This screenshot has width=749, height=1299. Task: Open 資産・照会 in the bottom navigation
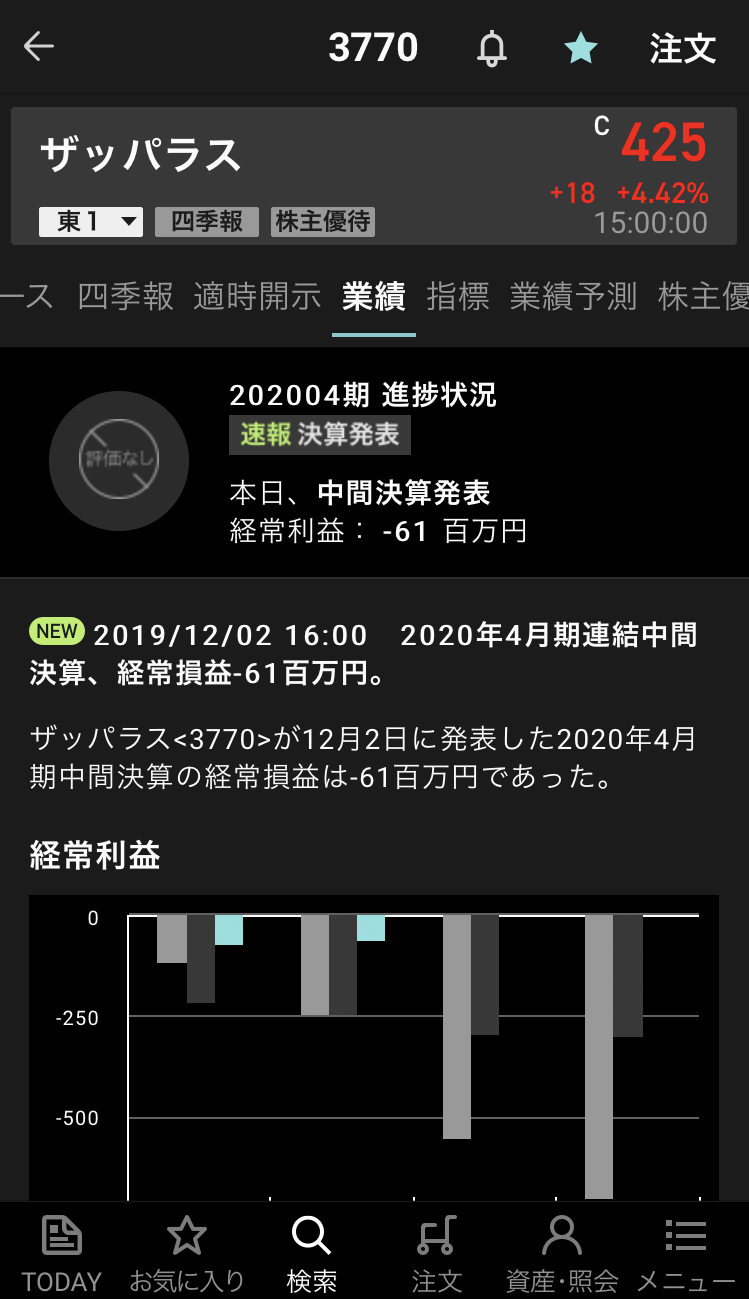pos(562,1253)
